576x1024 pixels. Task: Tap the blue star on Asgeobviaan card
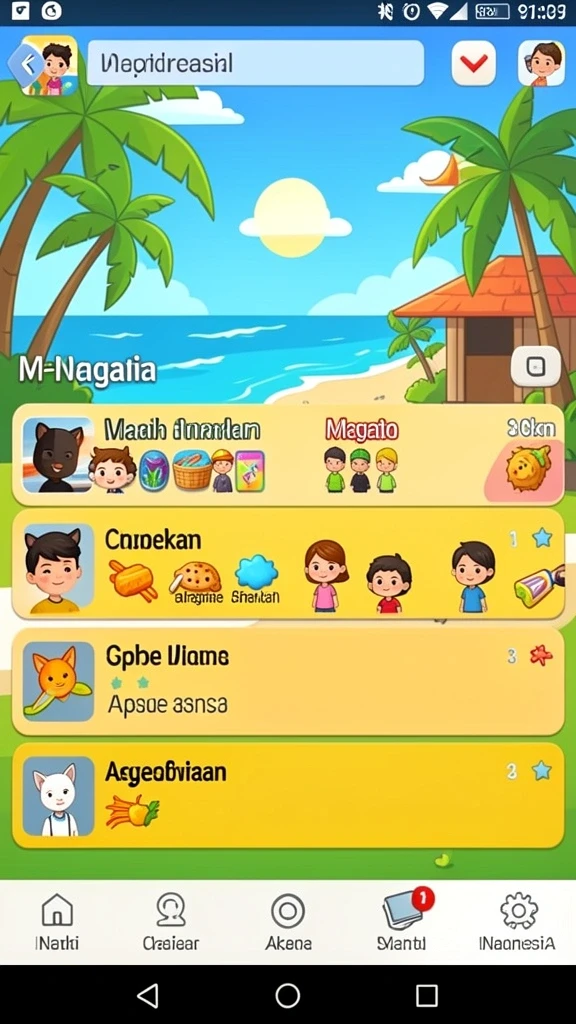click(541, 771)
